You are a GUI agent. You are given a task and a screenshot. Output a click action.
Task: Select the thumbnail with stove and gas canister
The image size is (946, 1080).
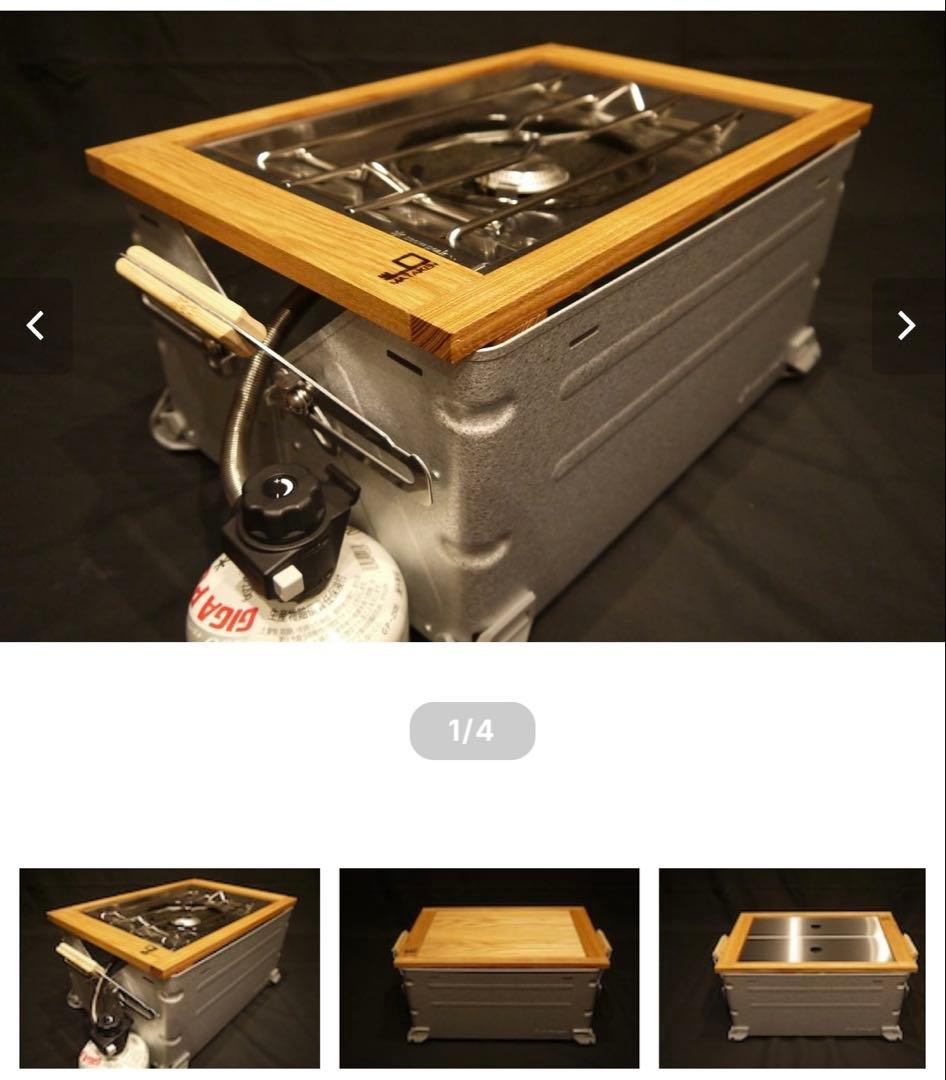point(170,967)
